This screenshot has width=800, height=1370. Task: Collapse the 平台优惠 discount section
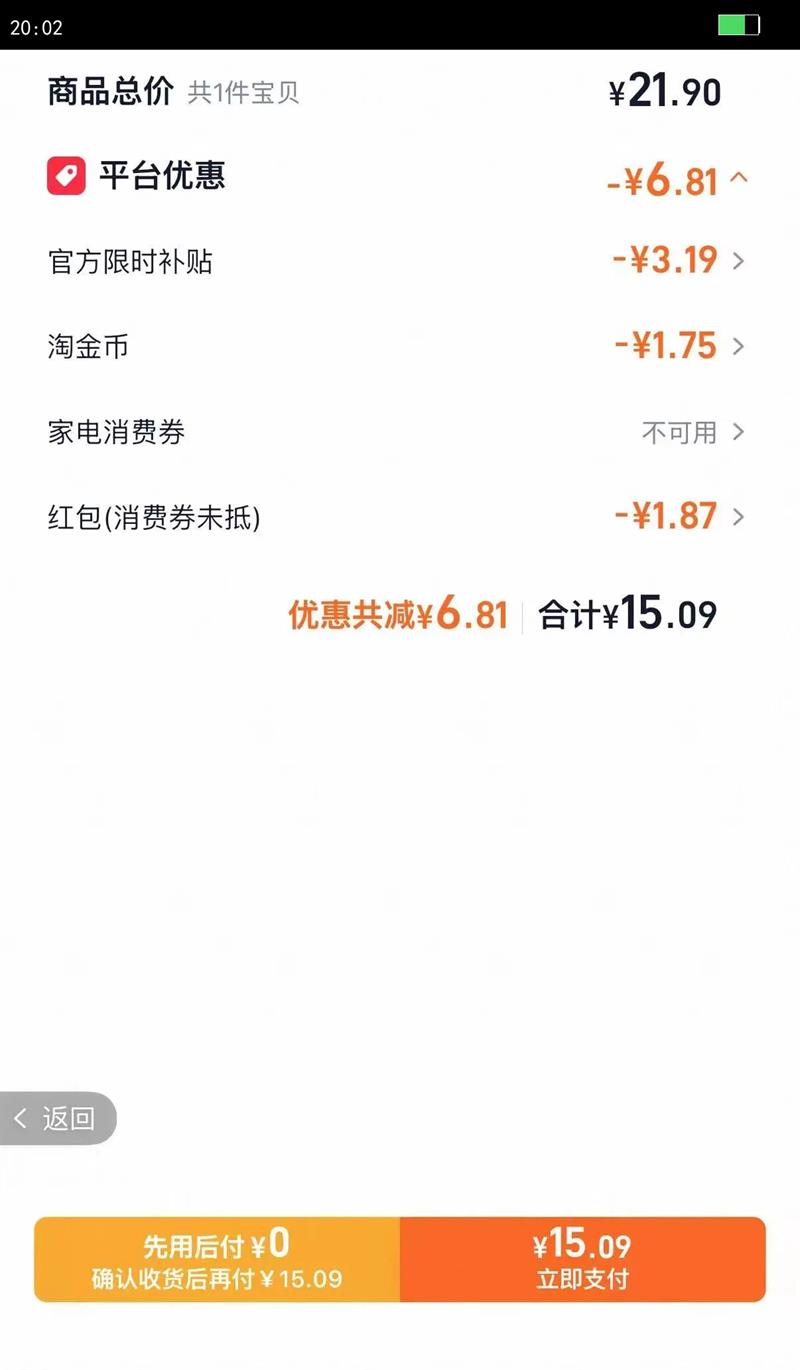pos(739,179)
